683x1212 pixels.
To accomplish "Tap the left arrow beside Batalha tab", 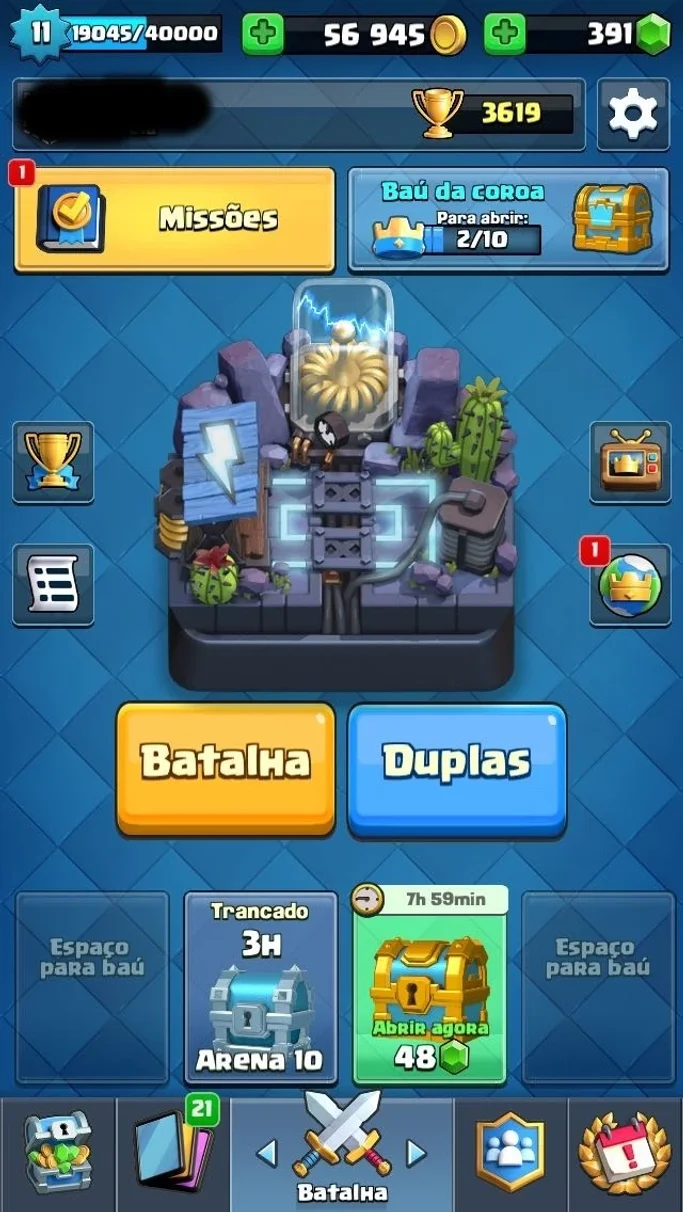I will coord(267,1154).
